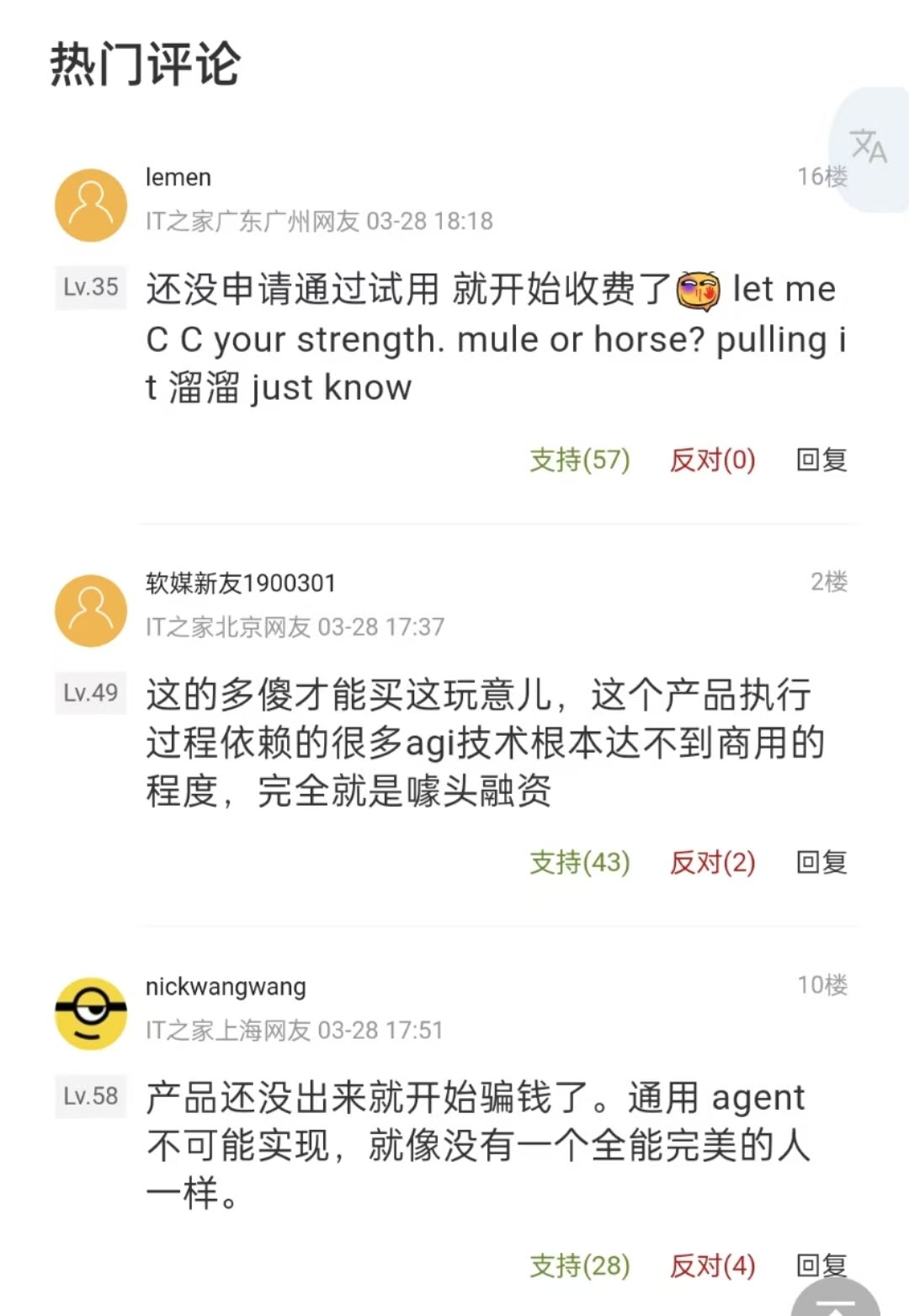909x1316 pixels.
Task: Open 软媒新友1900301's profile avatar
Action: tap(91, 611)
